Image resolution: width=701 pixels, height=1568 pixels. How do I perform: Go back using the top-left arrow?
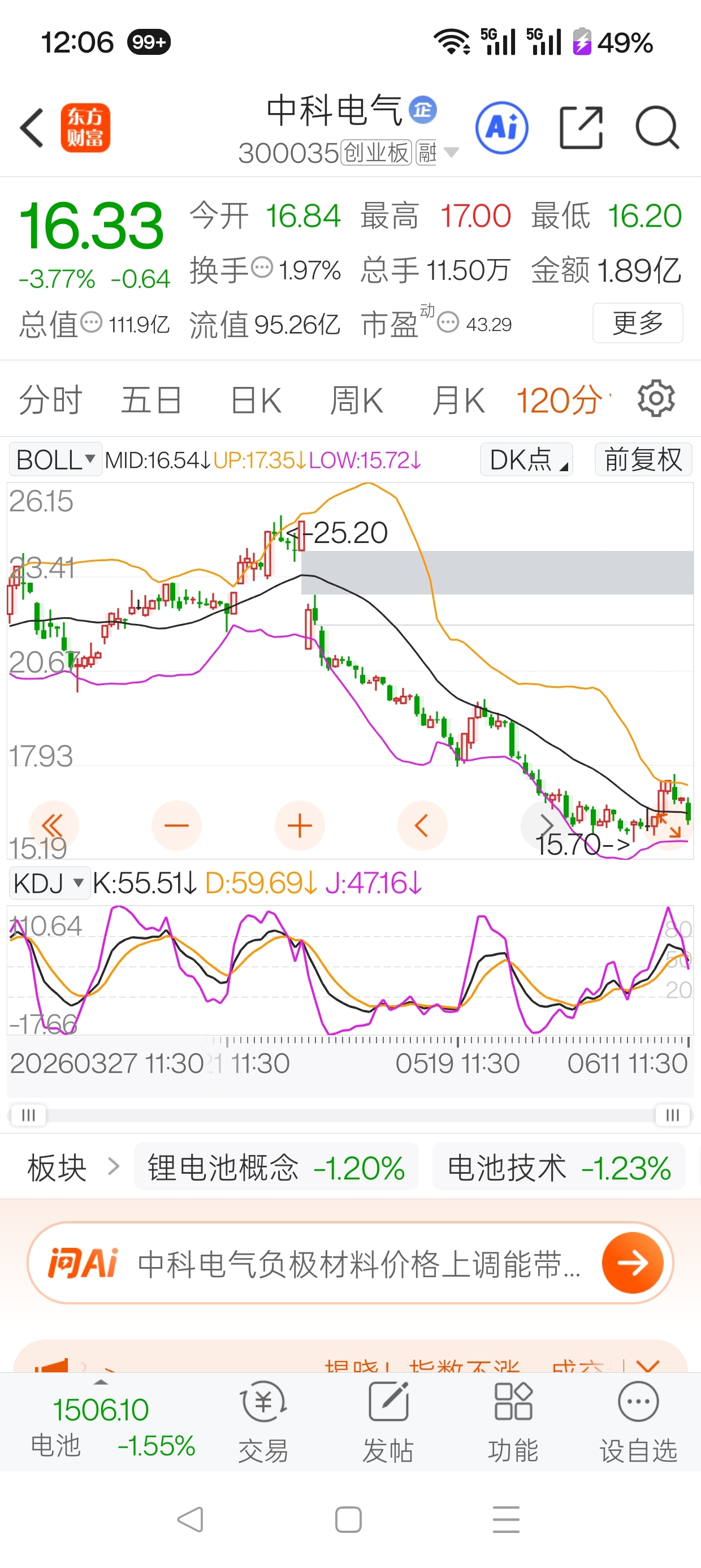point(32,128)
